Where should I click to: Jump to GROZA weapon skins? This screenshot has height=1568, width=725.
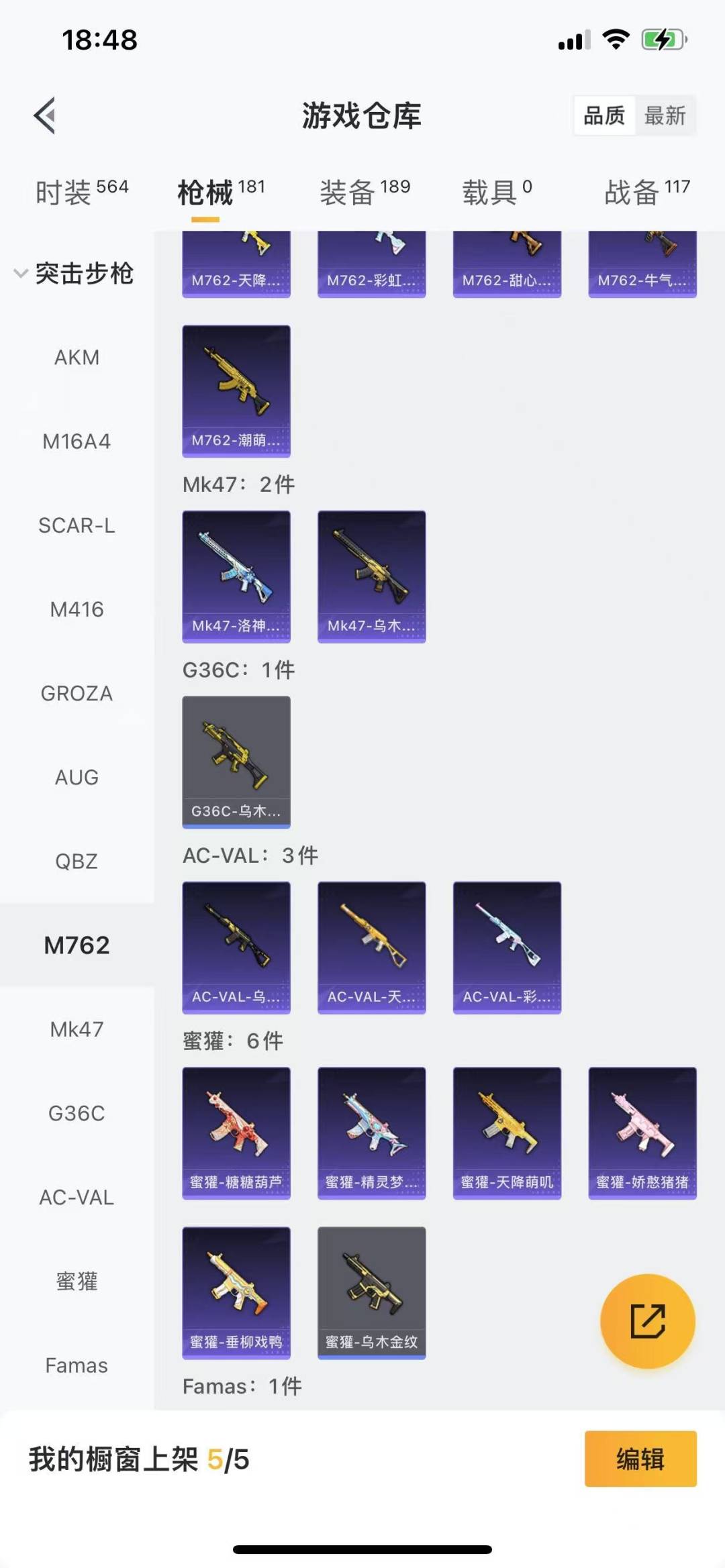click(x=77, y=693)
